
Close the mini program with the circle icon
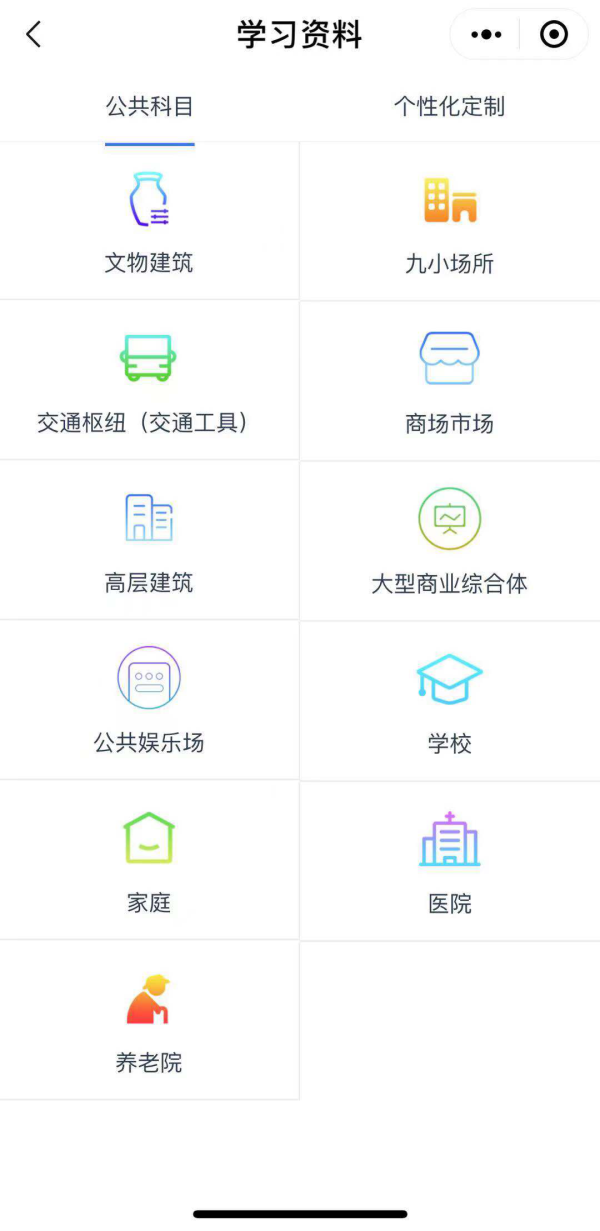click(x=553, y=35)
